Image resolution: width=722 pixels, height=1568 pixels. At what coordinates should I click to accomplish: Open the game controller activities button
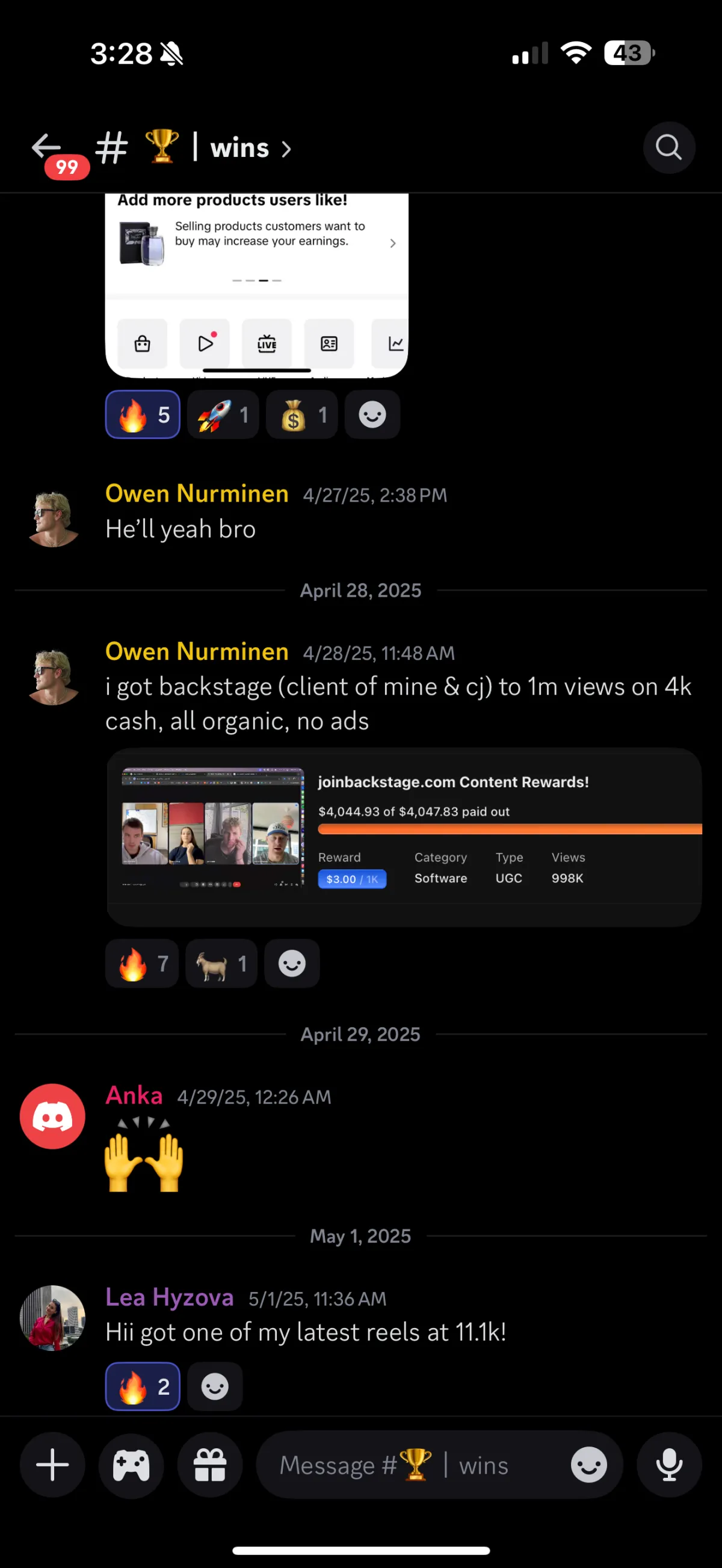pyautogui.click(x=131, y=1465)
